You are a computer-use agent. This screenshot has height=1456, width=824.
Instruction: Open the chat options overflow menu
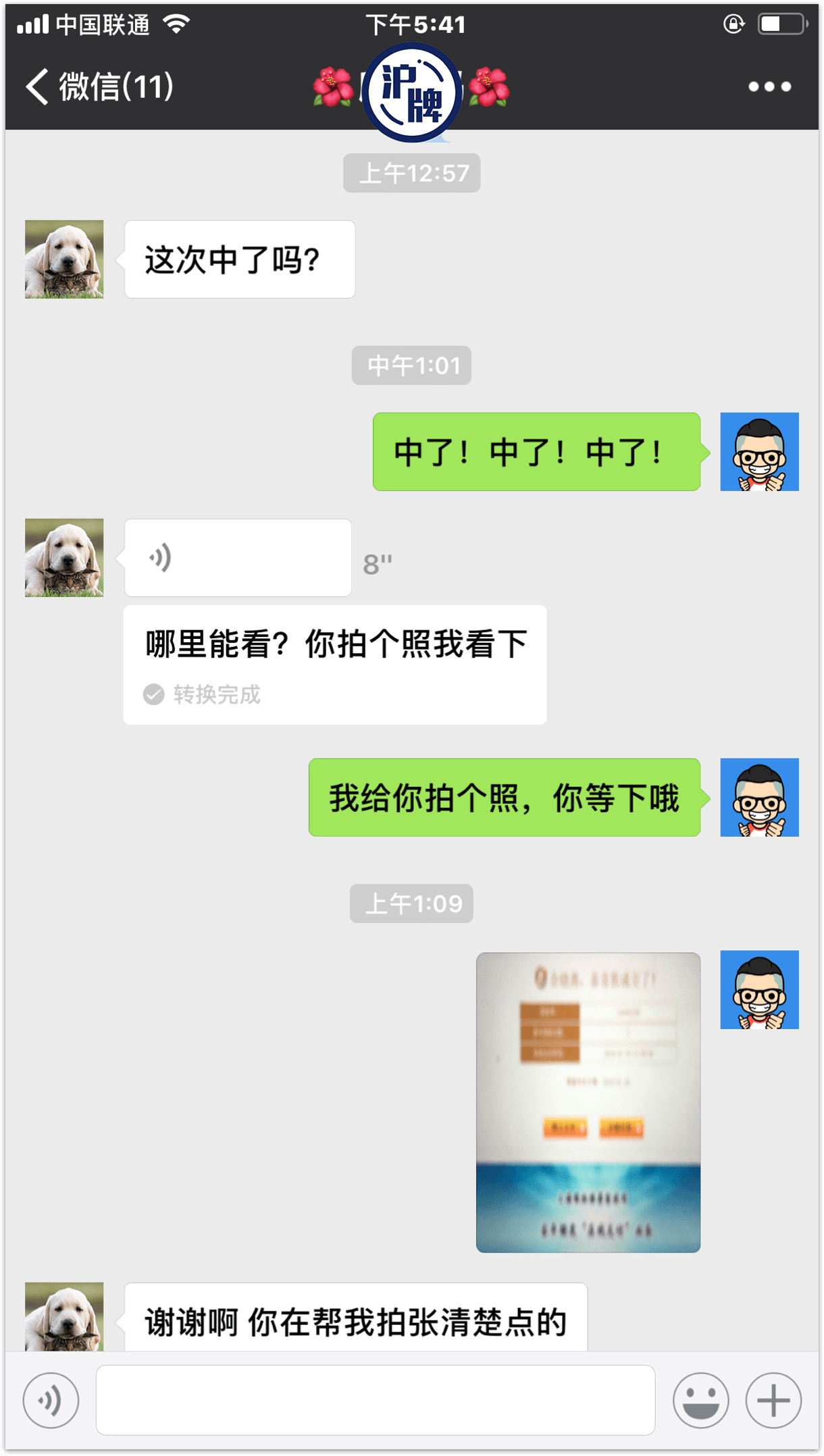(x=769, y=86)
